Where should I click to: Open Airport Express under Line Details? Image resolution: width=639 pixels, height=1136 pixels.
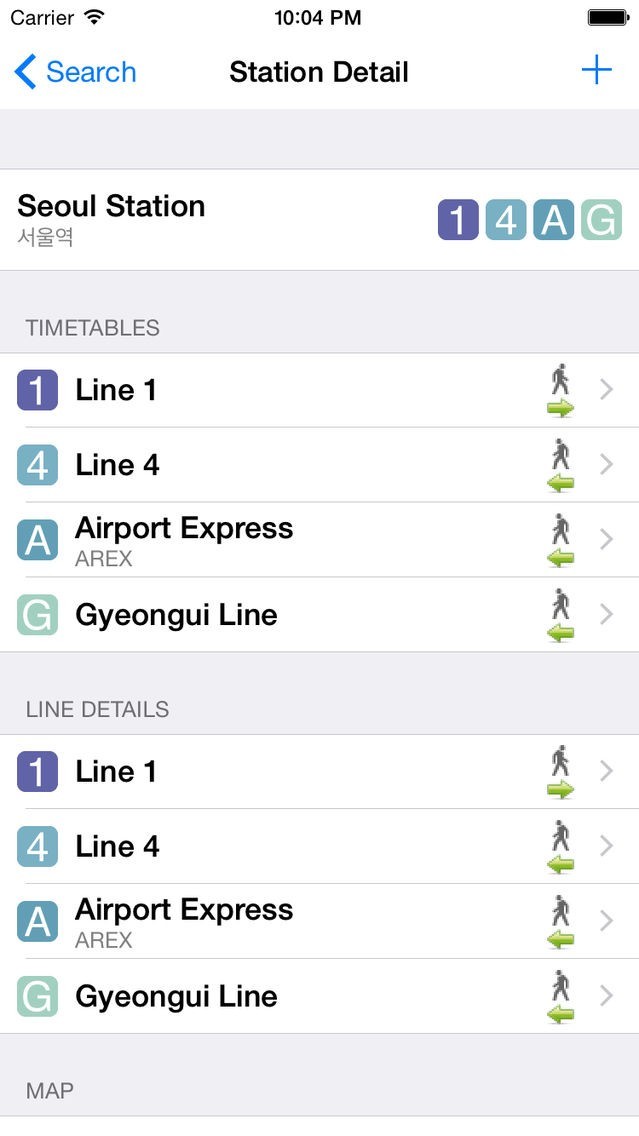tap(319, 921)
